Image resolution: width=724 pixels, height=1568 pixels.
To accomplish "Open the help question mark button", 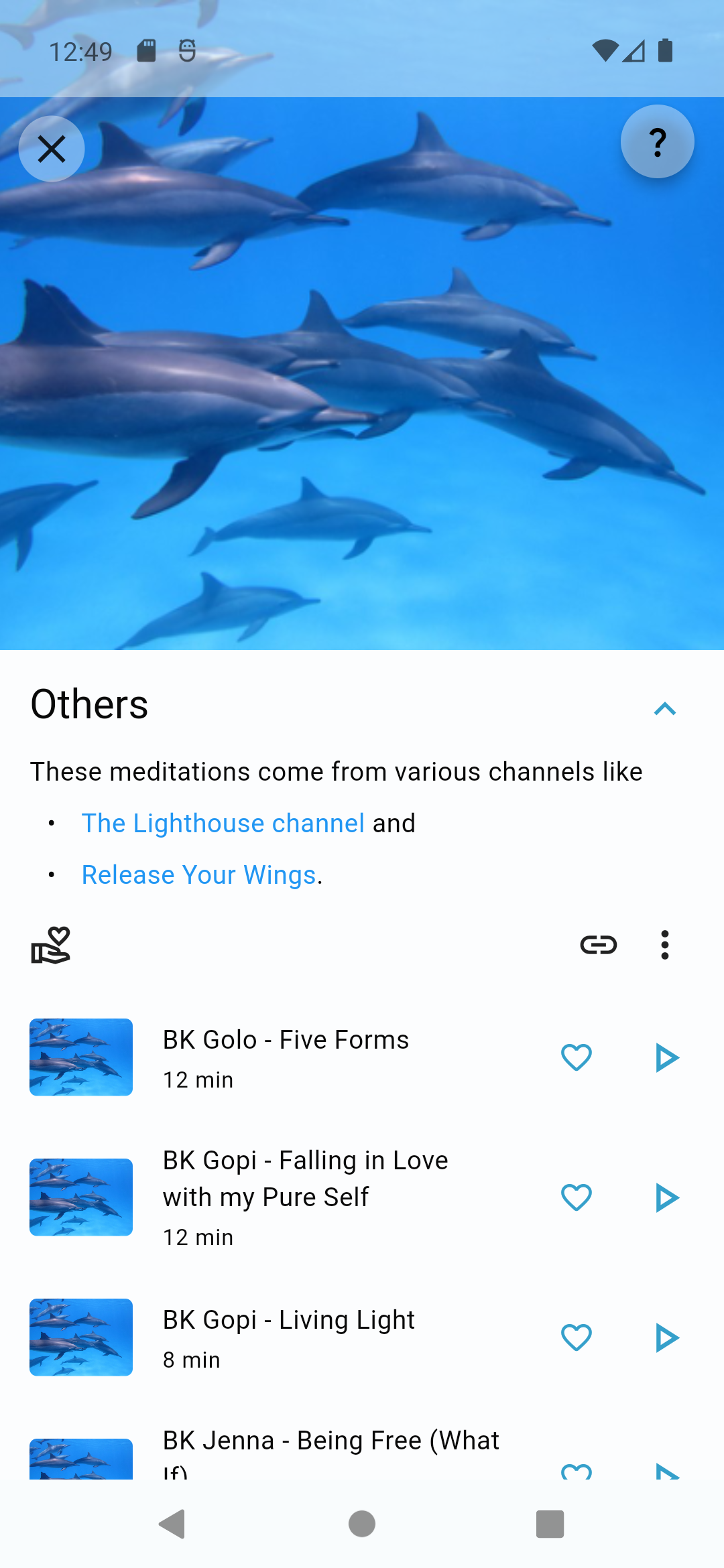I will click(x=657, y=142).
